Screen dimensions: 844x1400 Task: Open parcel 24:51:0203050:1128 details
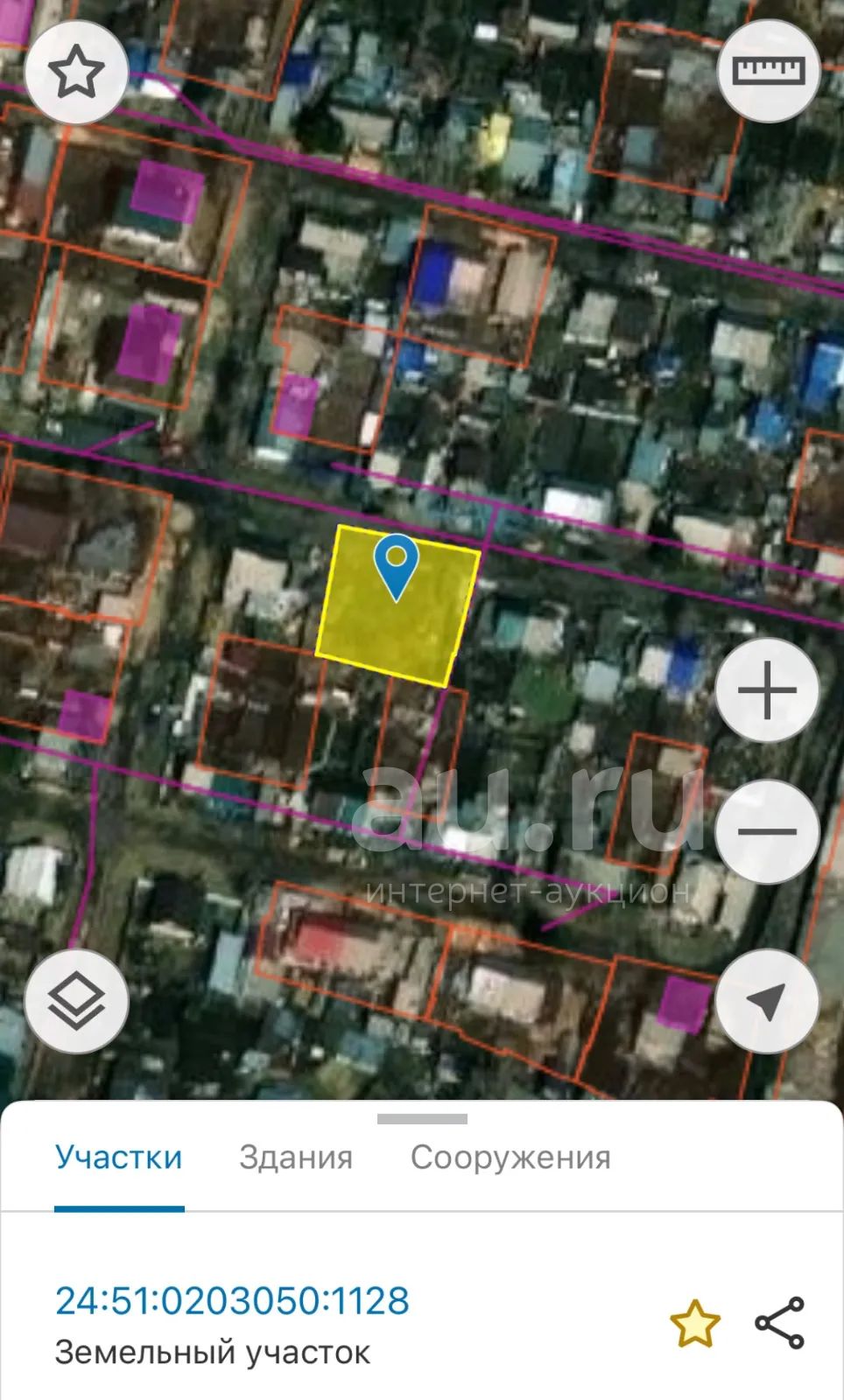pyautogui.click(x=232, y=1300)
